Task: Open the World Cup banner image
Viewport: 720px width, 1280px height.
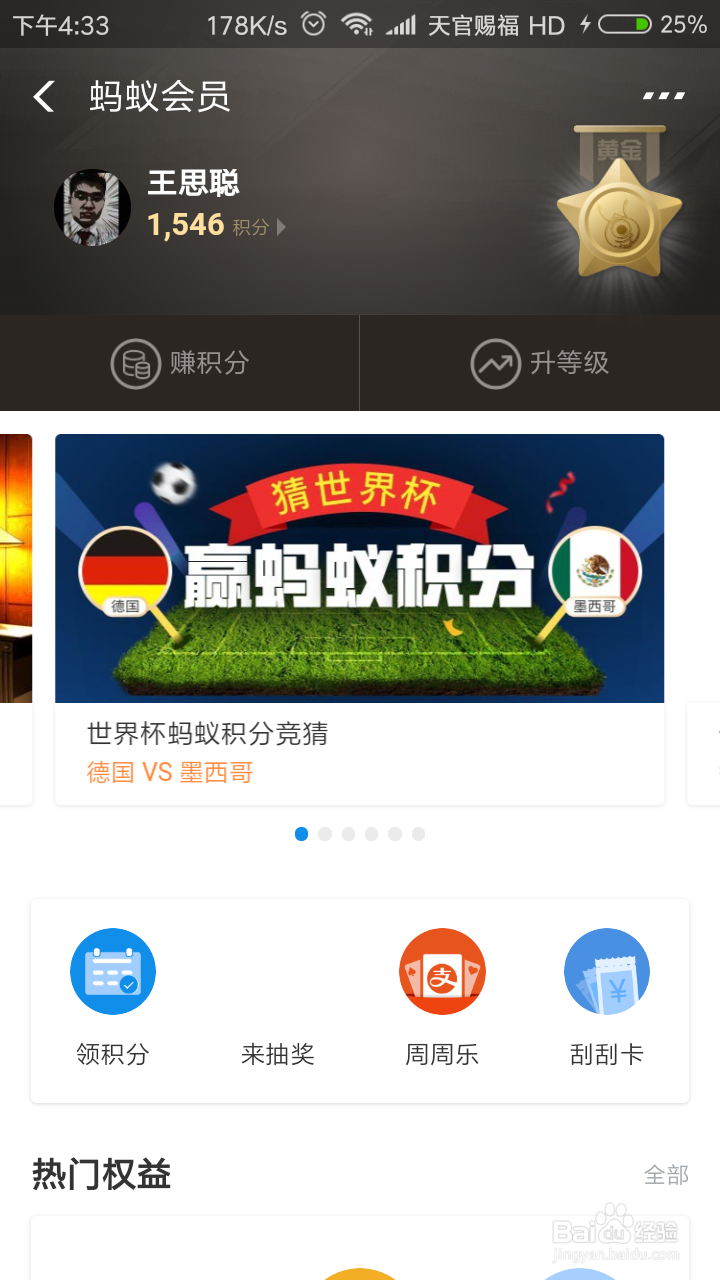Action: pos(360,567)
